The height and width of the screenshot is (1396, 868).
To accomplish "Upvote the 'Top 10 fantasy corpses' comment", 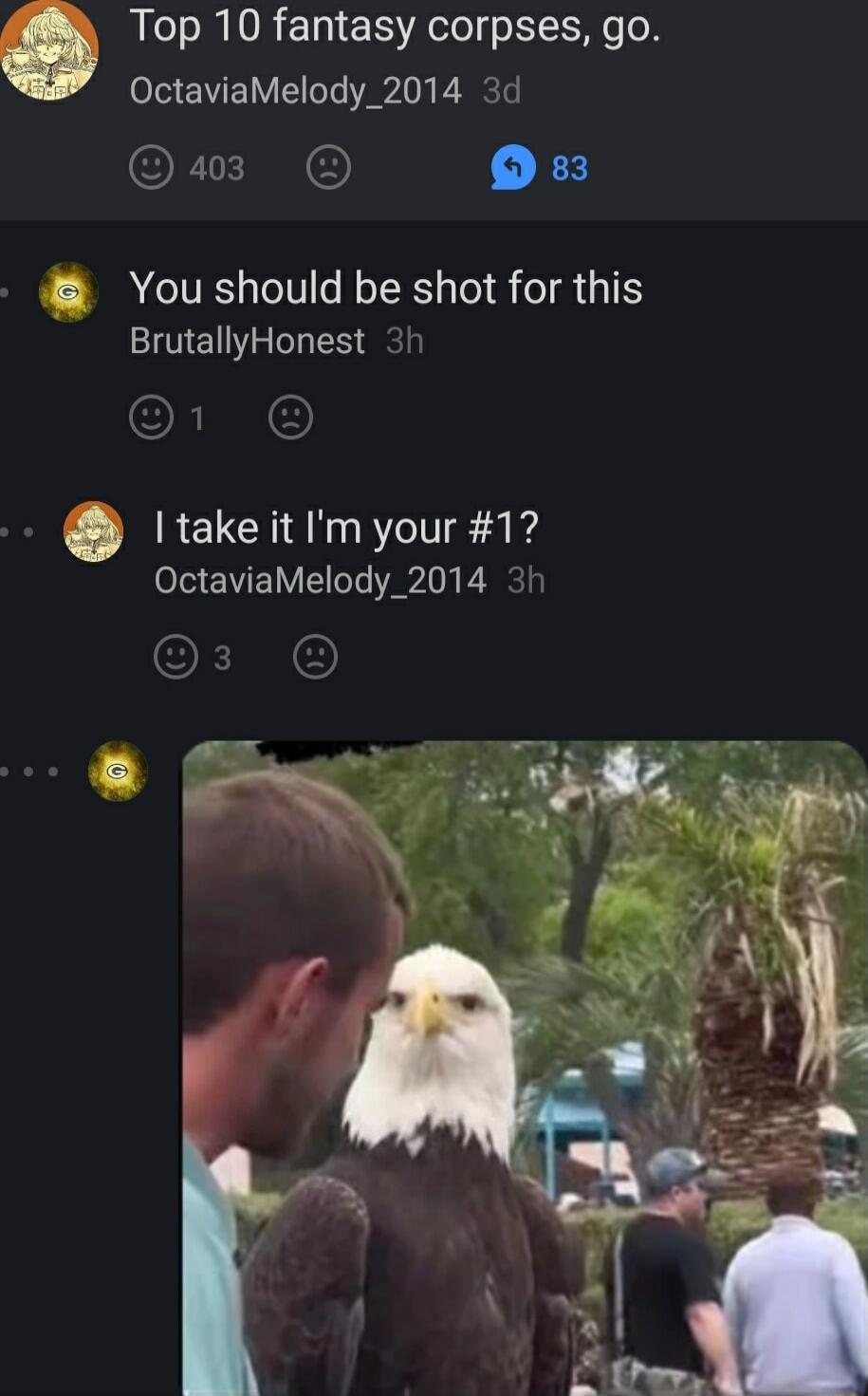I will point(151,168).
